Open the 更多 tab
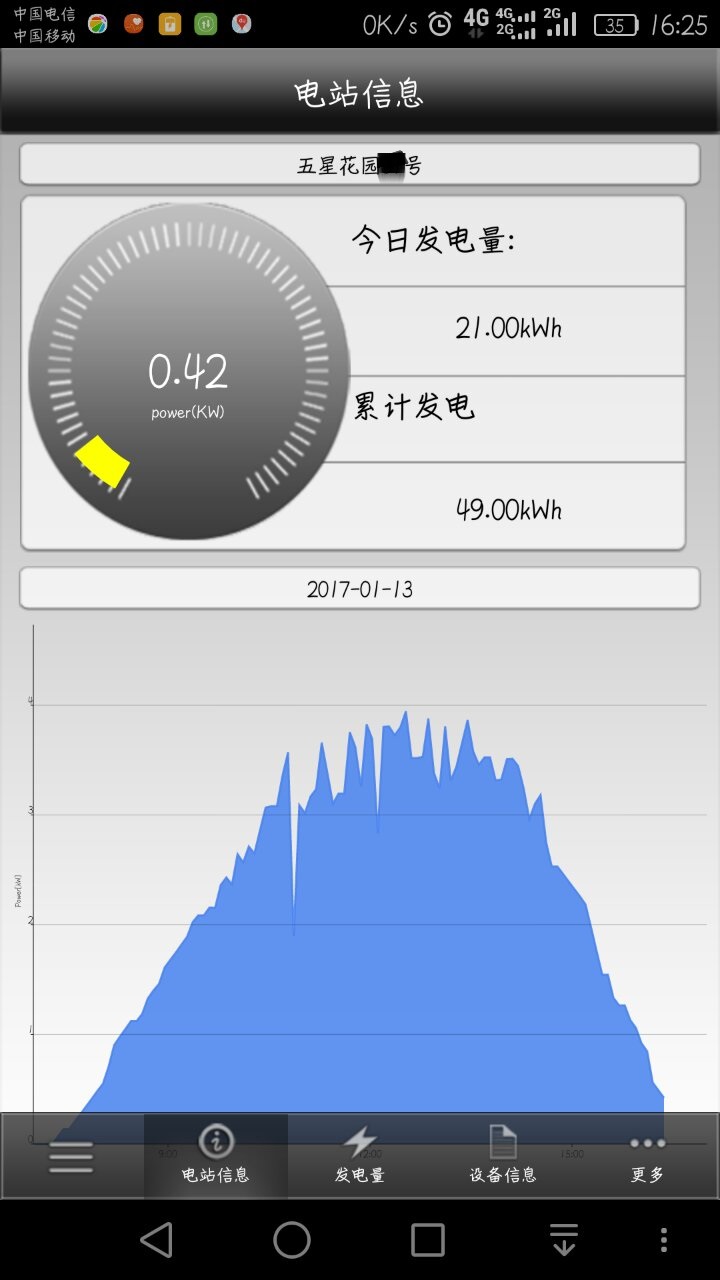 (x=647, y=1155)
